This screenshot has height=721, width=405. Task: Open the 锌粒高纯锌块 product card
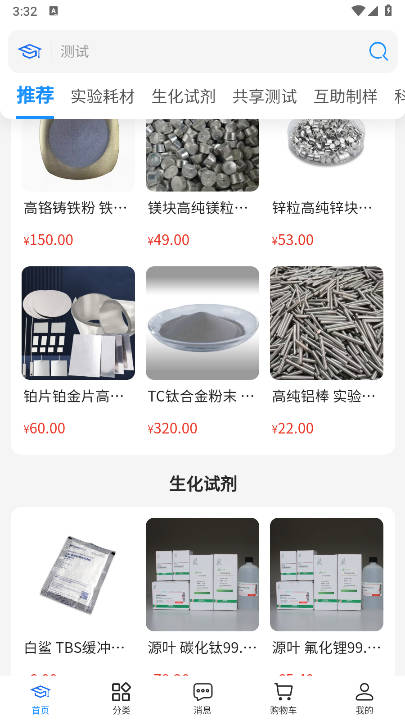[326, 184]
